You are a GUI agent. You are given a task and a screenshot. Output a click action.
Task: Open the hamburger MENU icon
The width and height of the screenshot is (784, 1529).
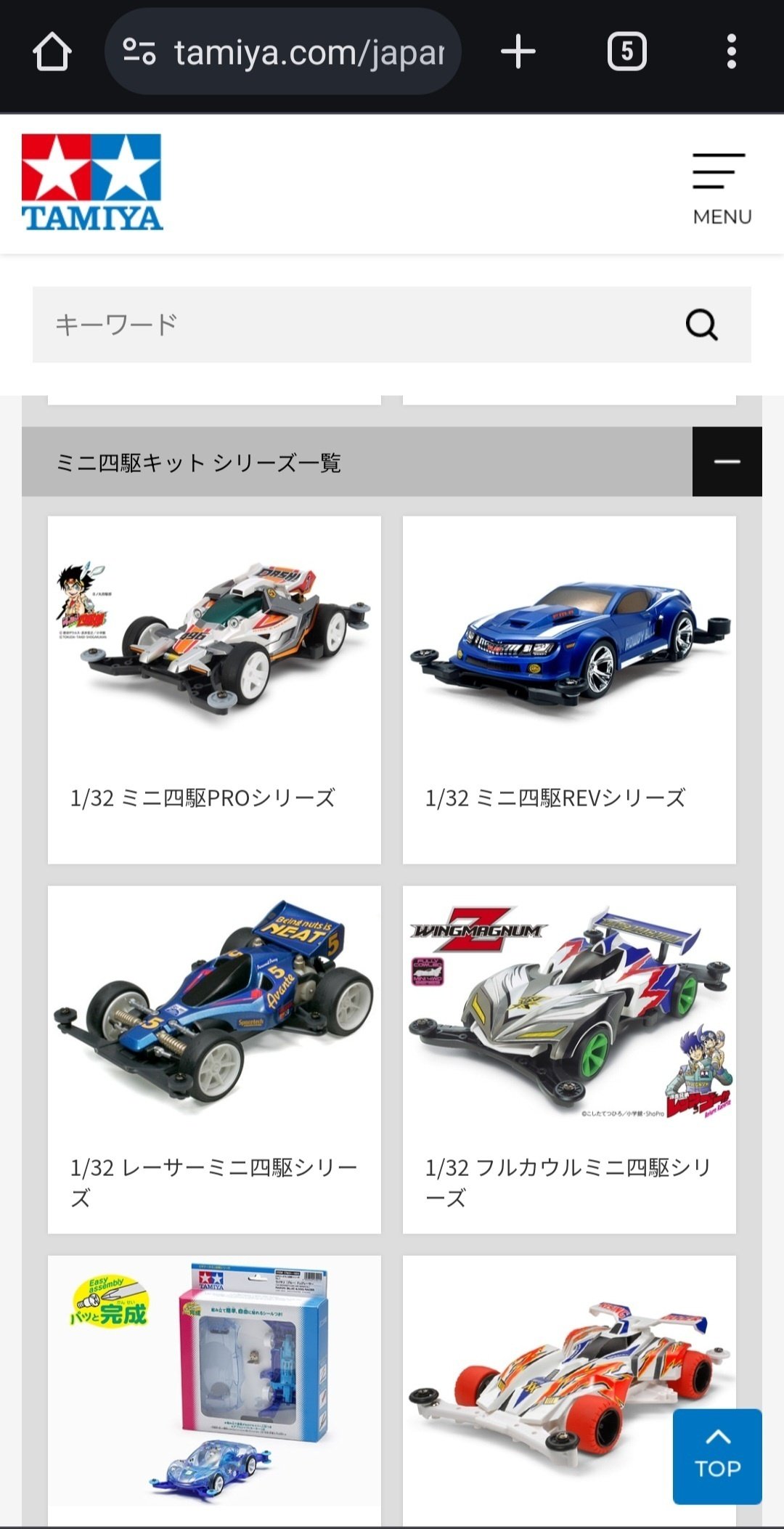719,171
